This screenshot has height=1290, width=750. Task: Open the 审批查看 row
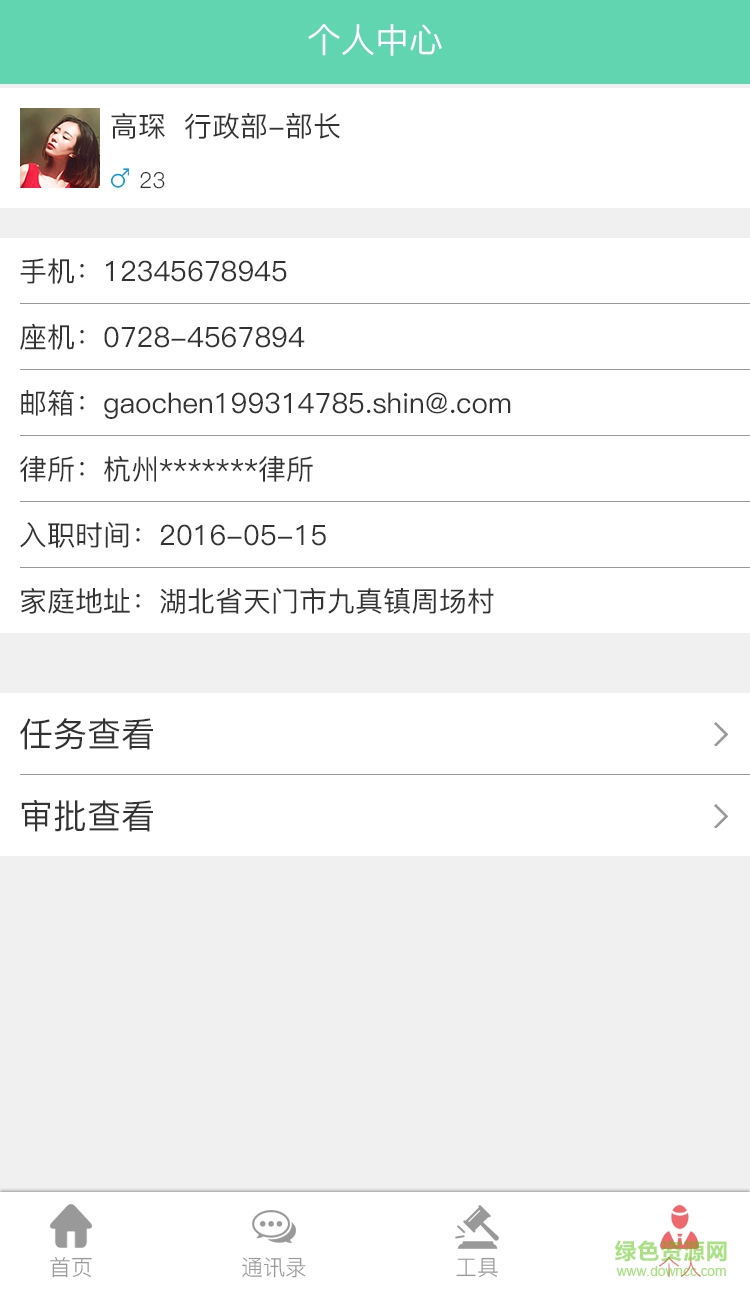click(x=375, y=816)
